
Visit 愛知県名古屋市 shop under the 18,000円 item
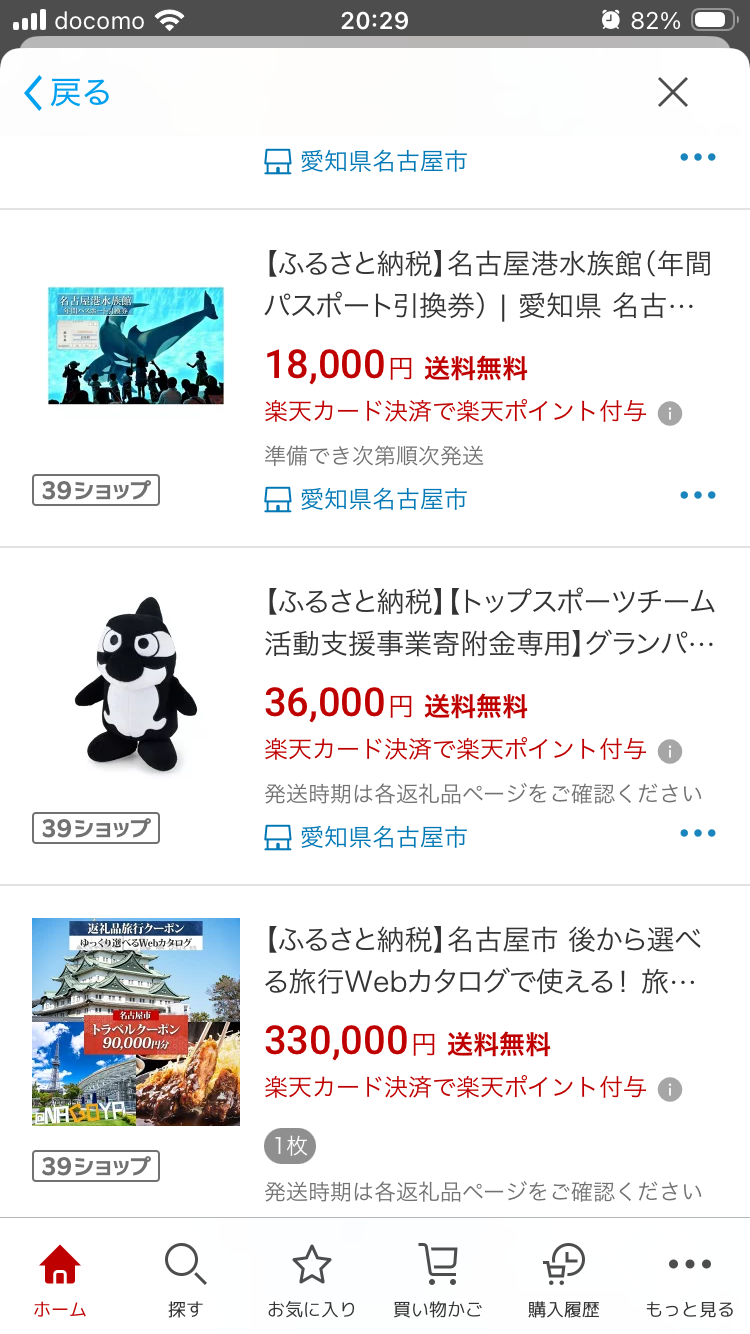click(x=366, y=499)
